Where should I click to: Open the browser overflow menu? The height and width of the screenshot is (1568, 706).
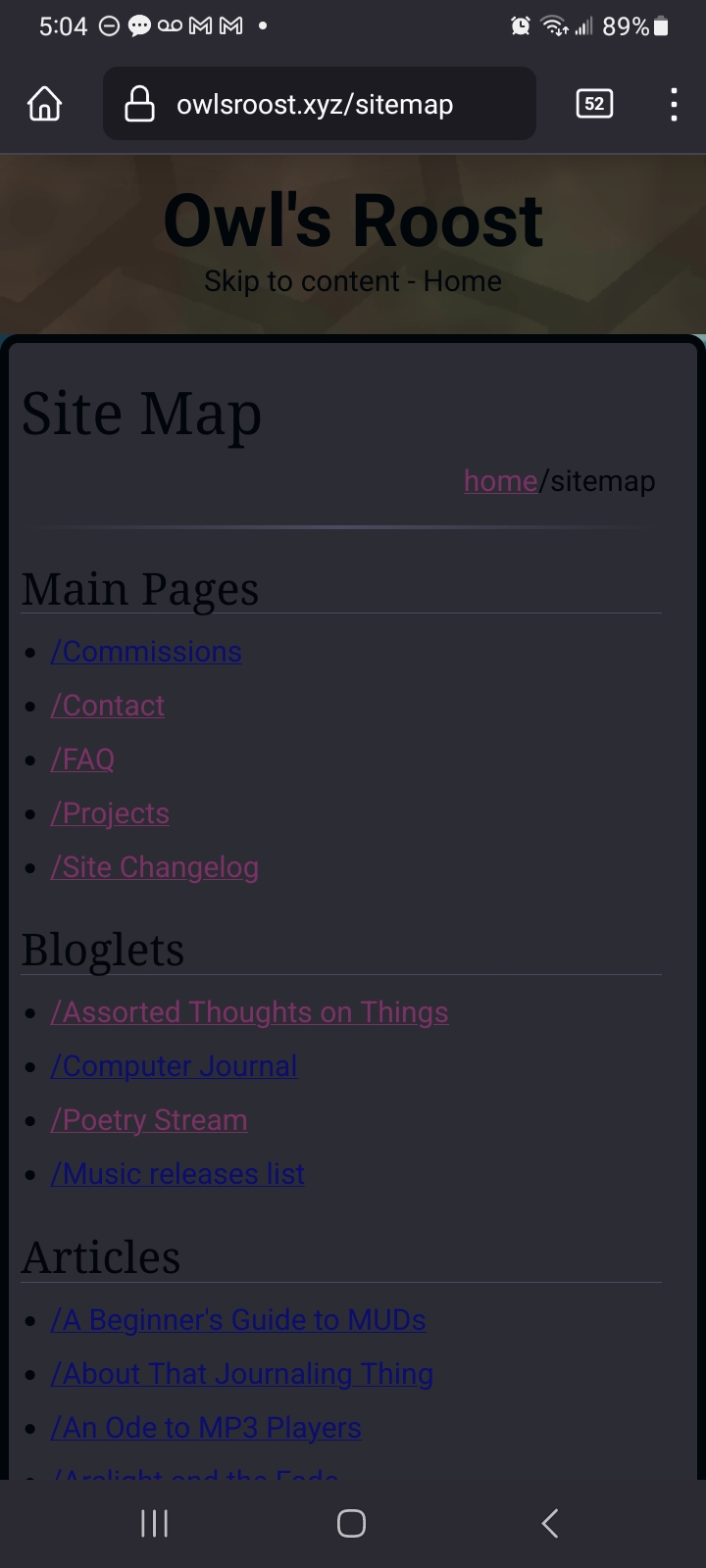pyautogui.click(x=674, y=104)
